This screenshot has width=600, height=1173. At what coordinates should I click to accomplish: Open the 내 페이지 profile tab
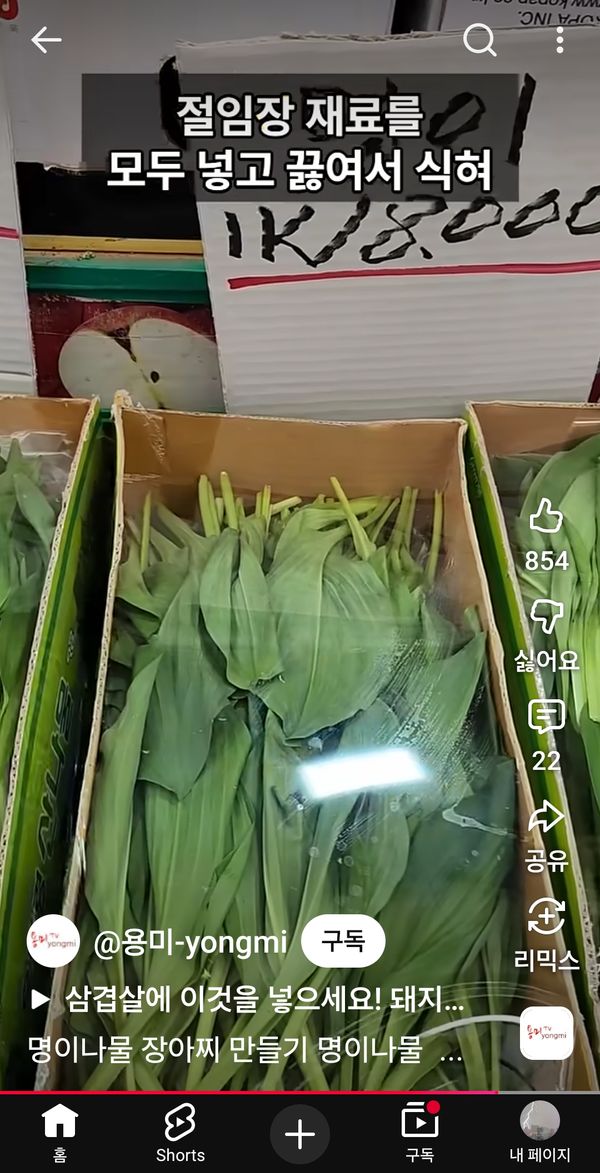pos(540,1133)
